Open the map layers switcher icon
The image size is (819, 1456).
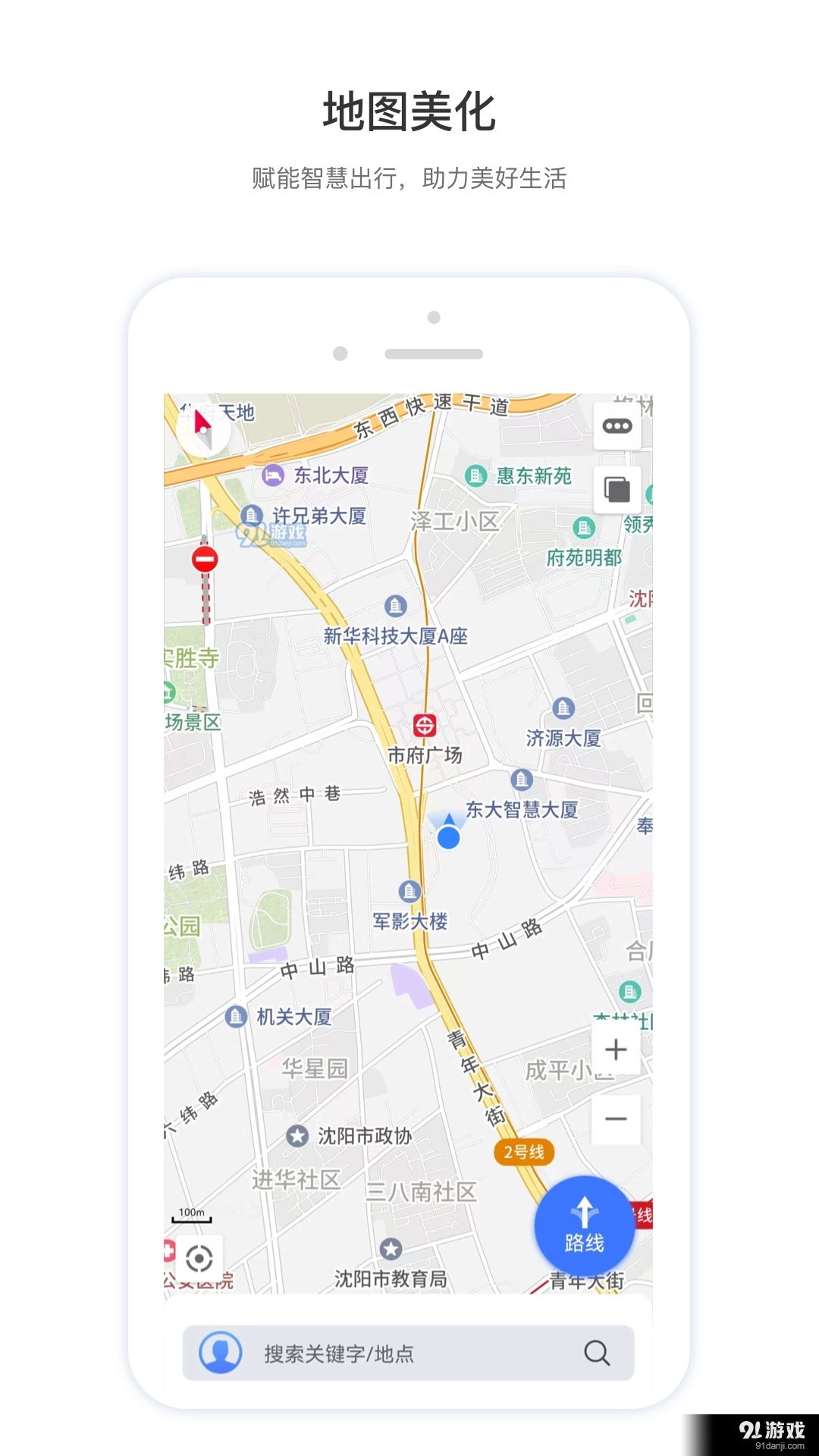click(618, 489)
